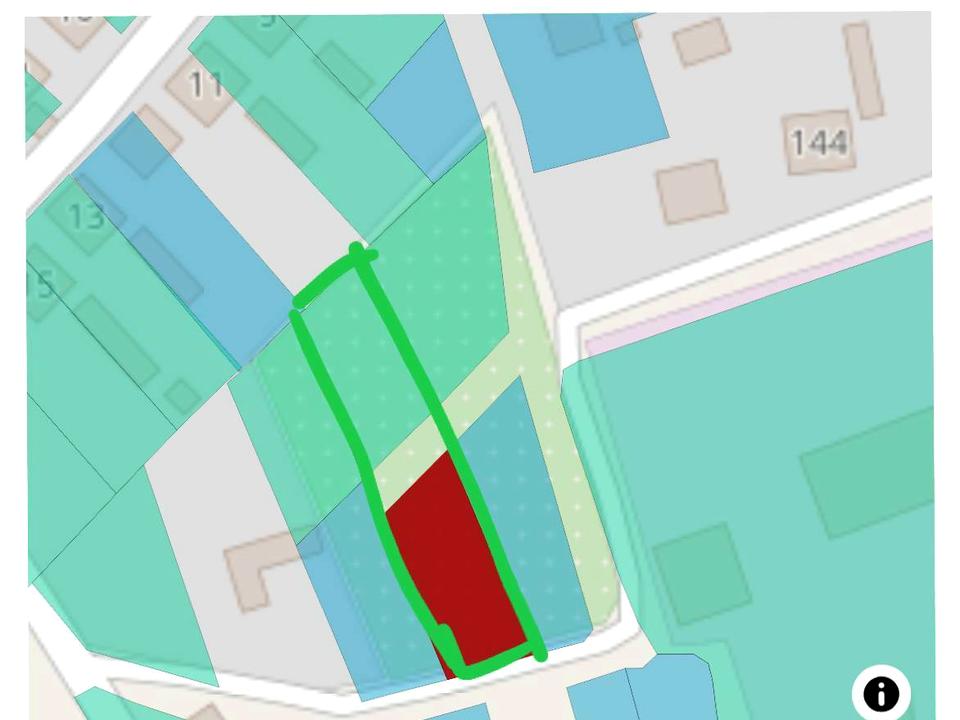Image resolution: width=960 pixels, height=720 pixels.
Task: Open the map info button
Action: pyautogui.click(x=881, y=692)
